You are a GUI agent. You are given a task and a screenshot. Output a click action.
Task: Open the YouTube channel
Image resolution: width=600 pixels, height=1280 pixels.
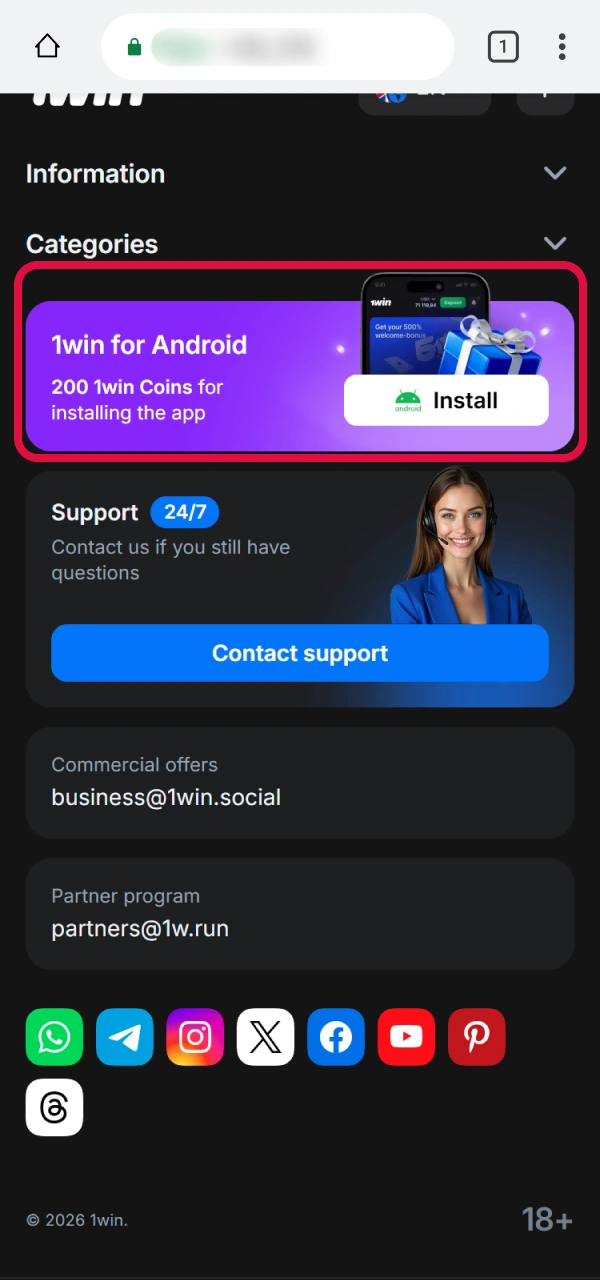click(x=406, y=1037)
